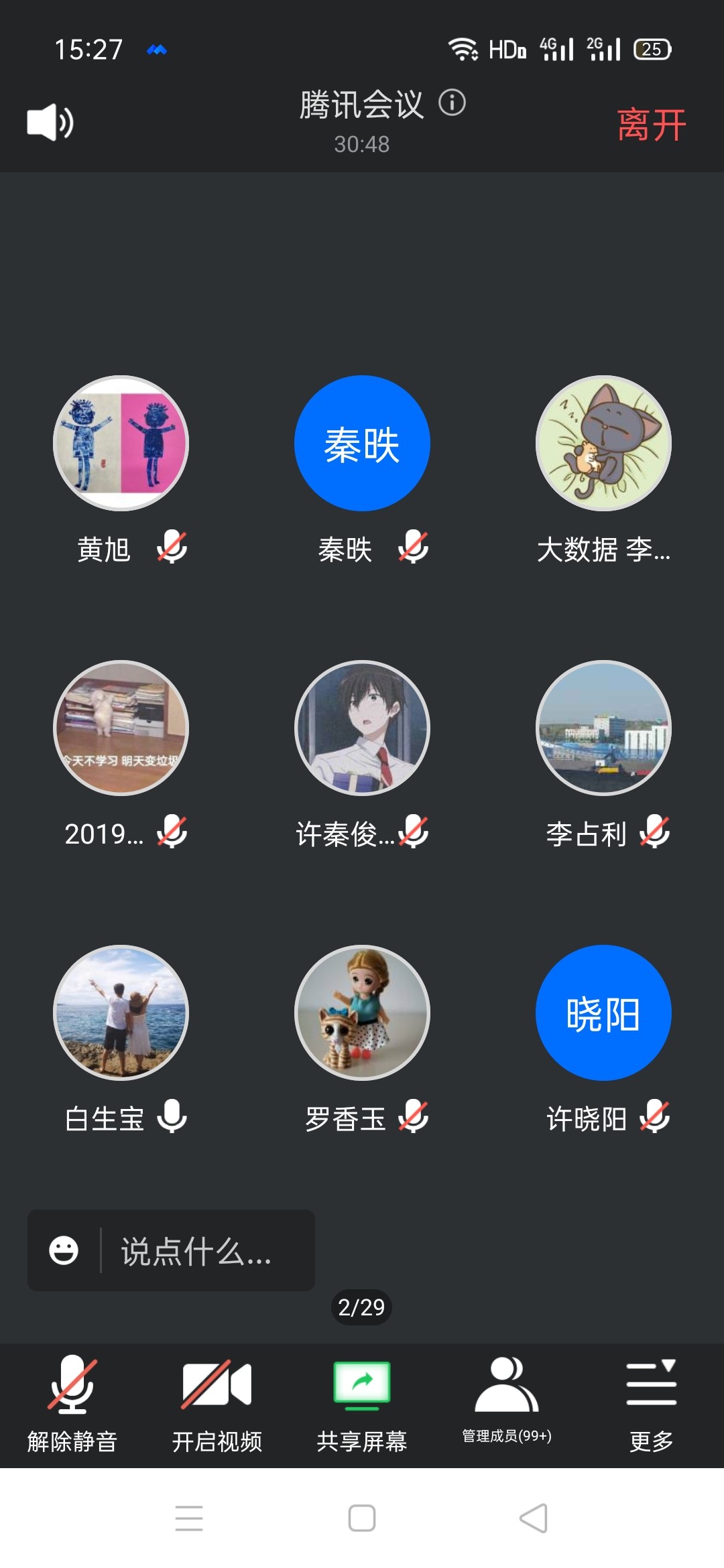
Task: Select participant 黄旭's avatar
Action: click(121, 443)
